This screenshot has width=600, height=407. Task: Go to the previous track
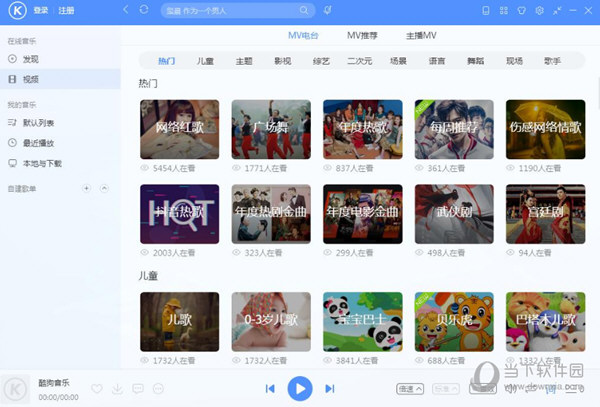(x=269, y=388)
